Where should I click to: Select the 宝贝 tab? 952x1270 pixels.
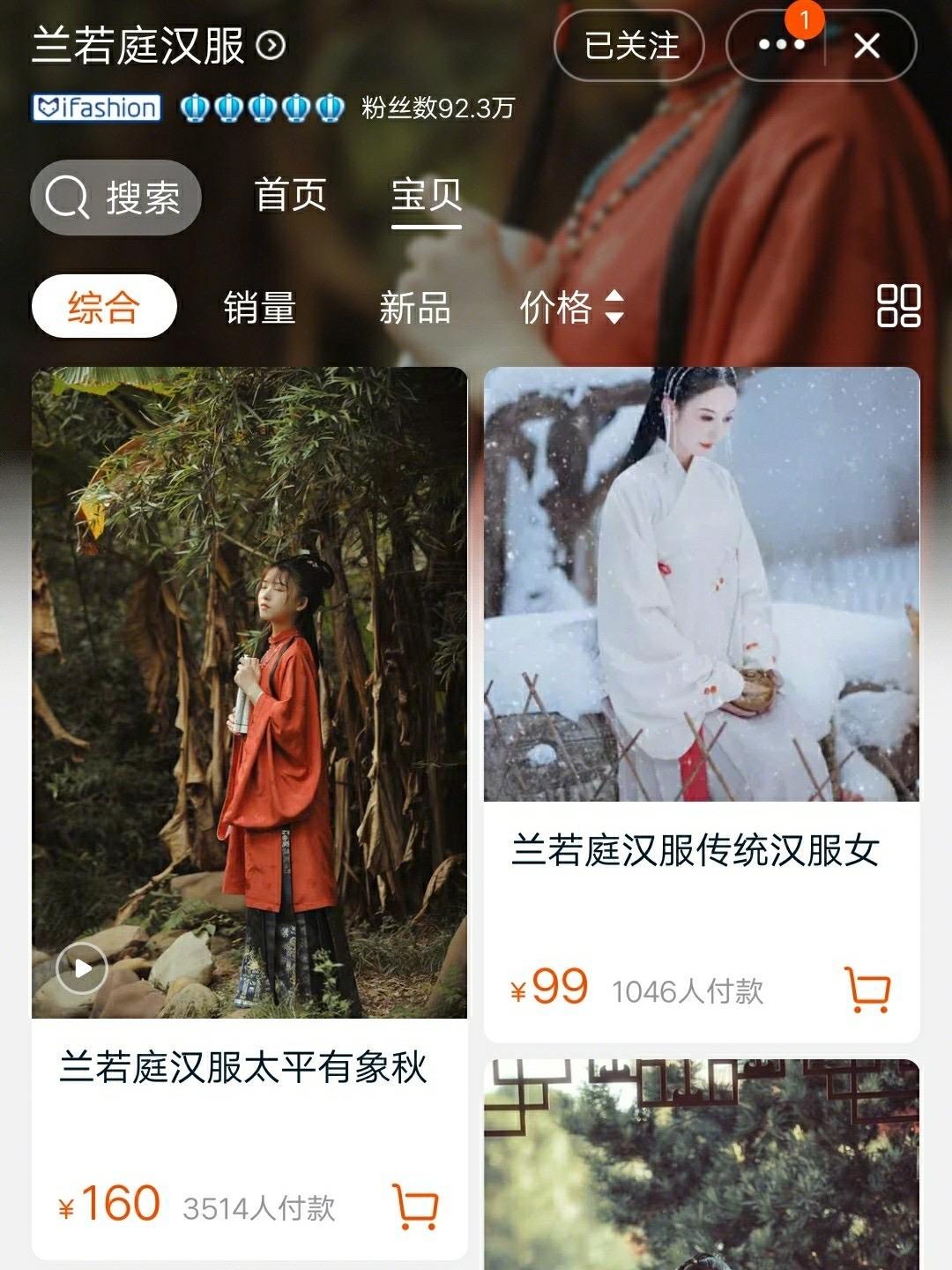[x=427, y=195]
